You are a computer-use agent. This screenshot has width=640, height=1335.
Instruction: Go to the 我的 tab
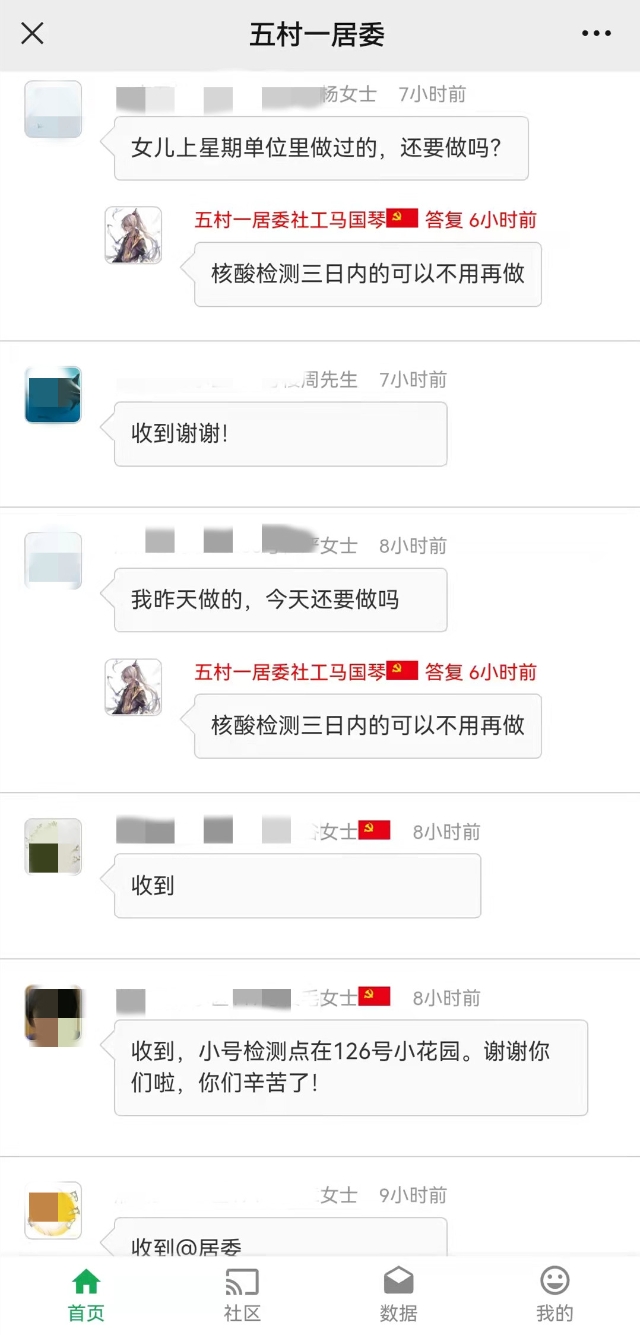[554, 1294]
